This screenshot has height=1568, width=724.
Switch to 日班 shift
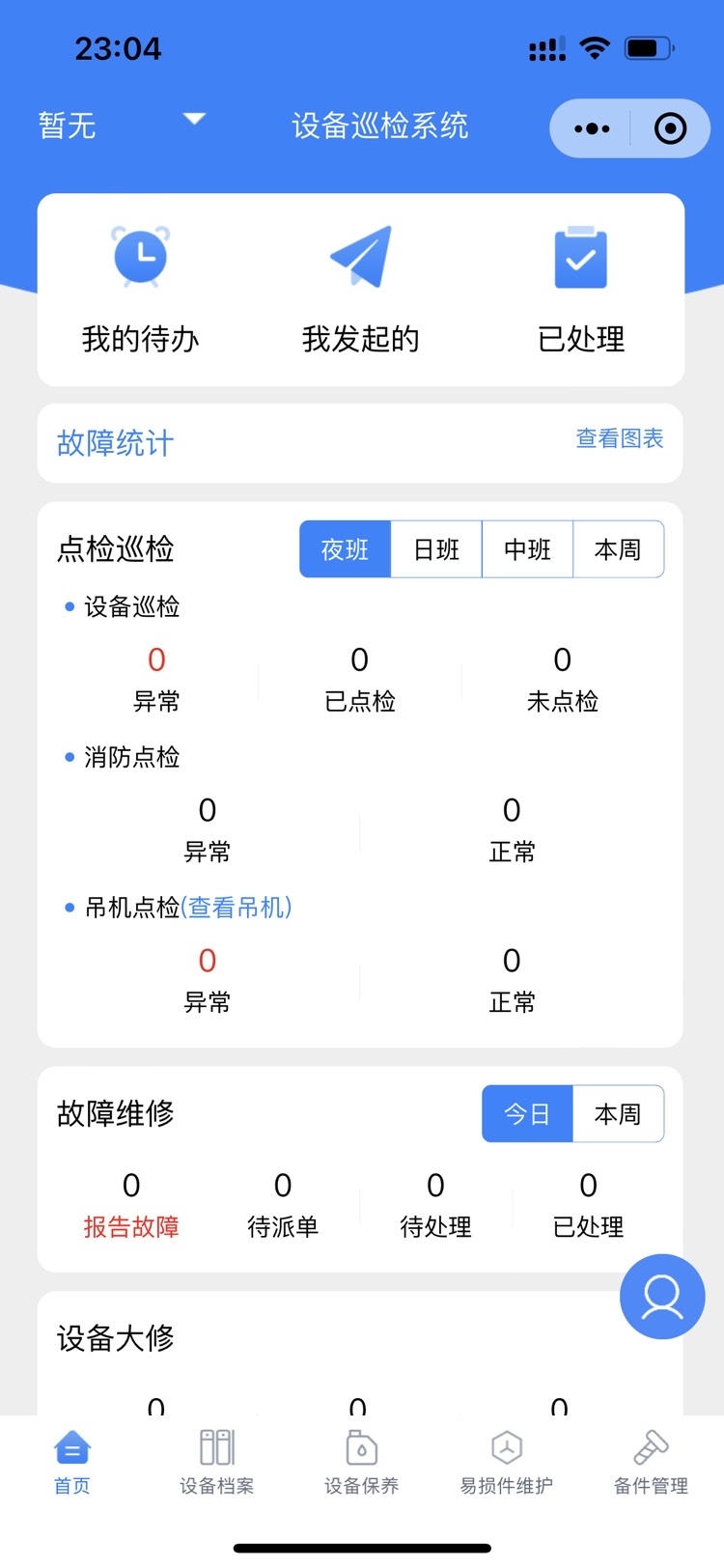tap(436, 549)
